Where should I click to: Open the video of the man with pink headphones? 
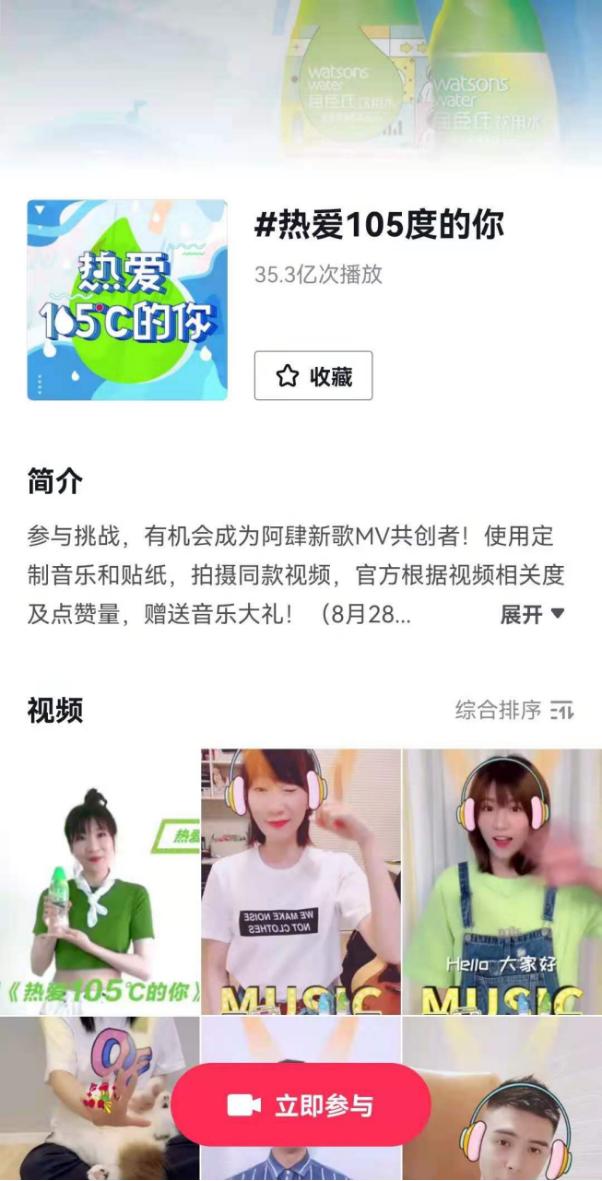pyautogui.click(x=503, y=1098)
